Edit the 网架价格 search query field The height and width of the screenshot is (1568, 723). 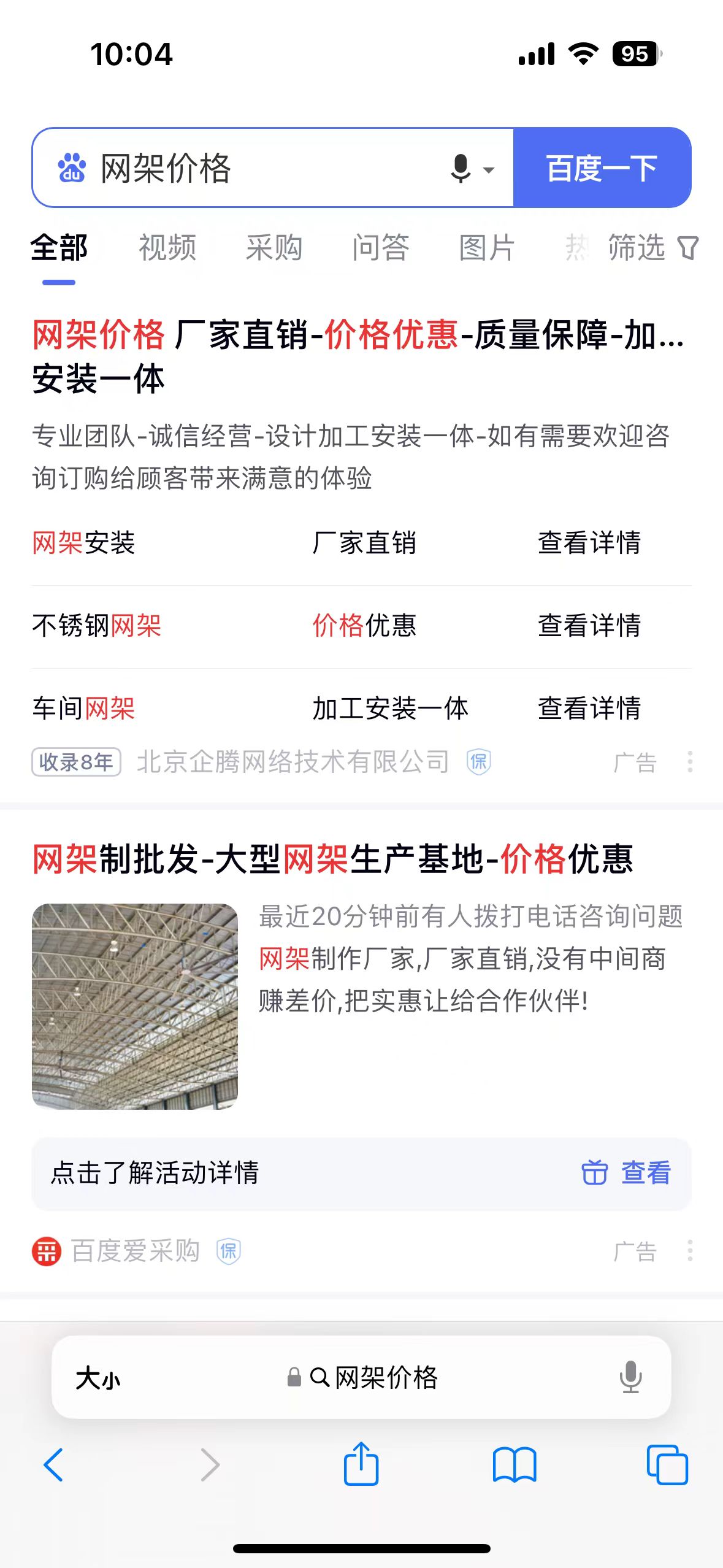click(270, 168)
